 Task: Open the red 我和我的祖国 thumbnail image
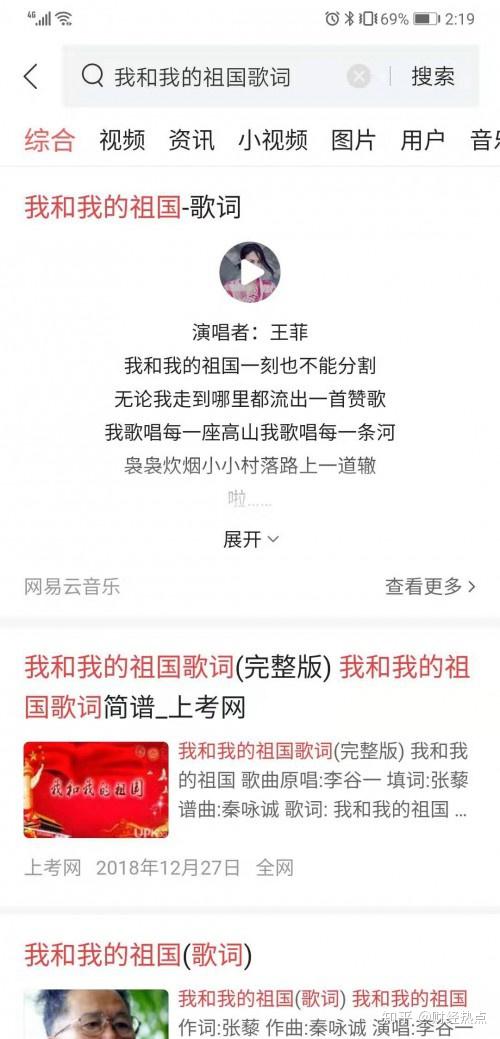96,790
